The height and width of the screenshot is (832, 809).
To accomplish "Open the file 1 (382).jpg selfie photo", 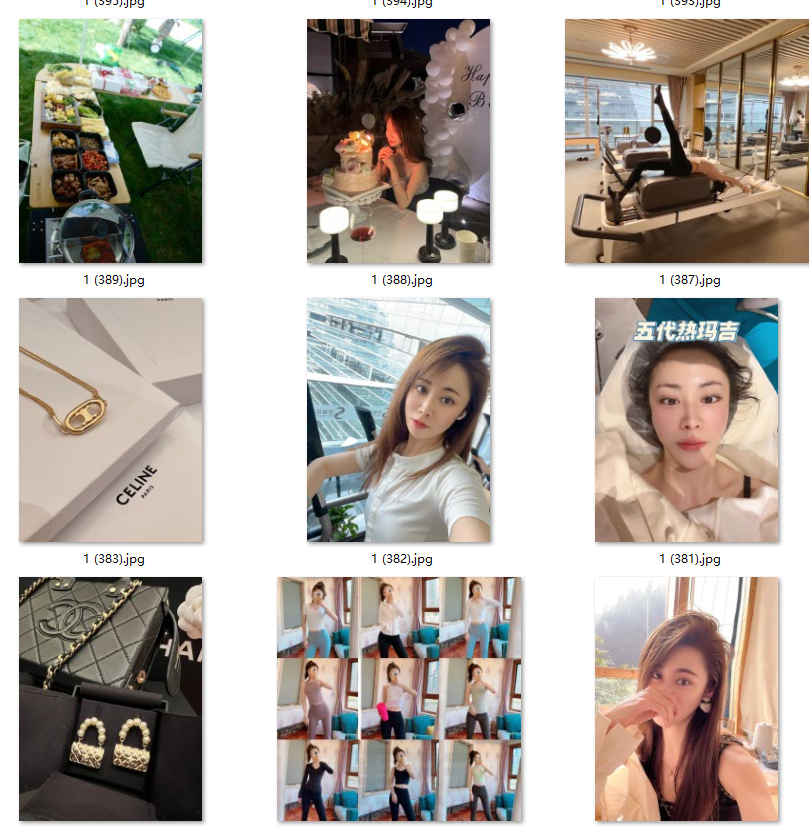I will click(398, 419).
